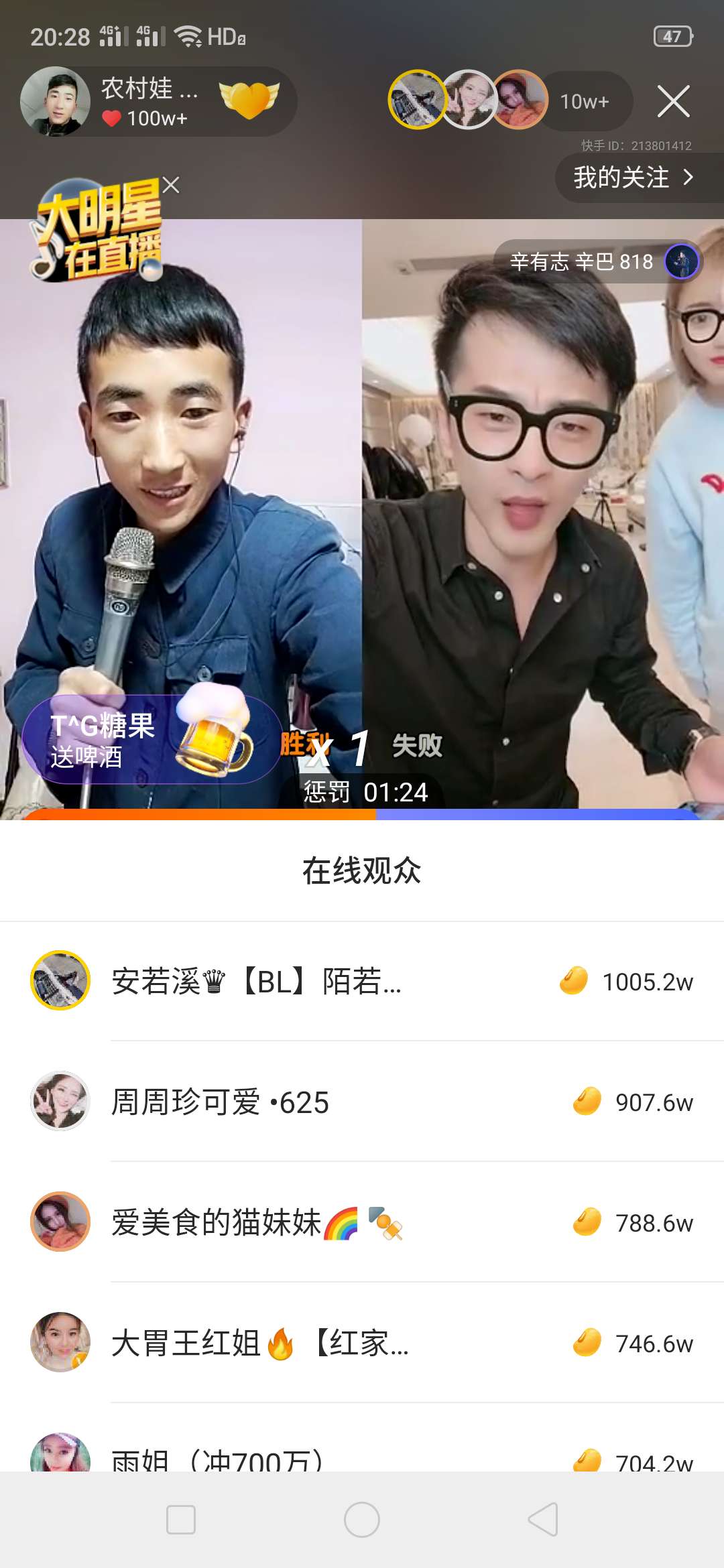This screenshot has height=1568, width=724.
Task: Open 辛有志 辛巴 818 avatar icon
Action: click(x=683, y=263)
